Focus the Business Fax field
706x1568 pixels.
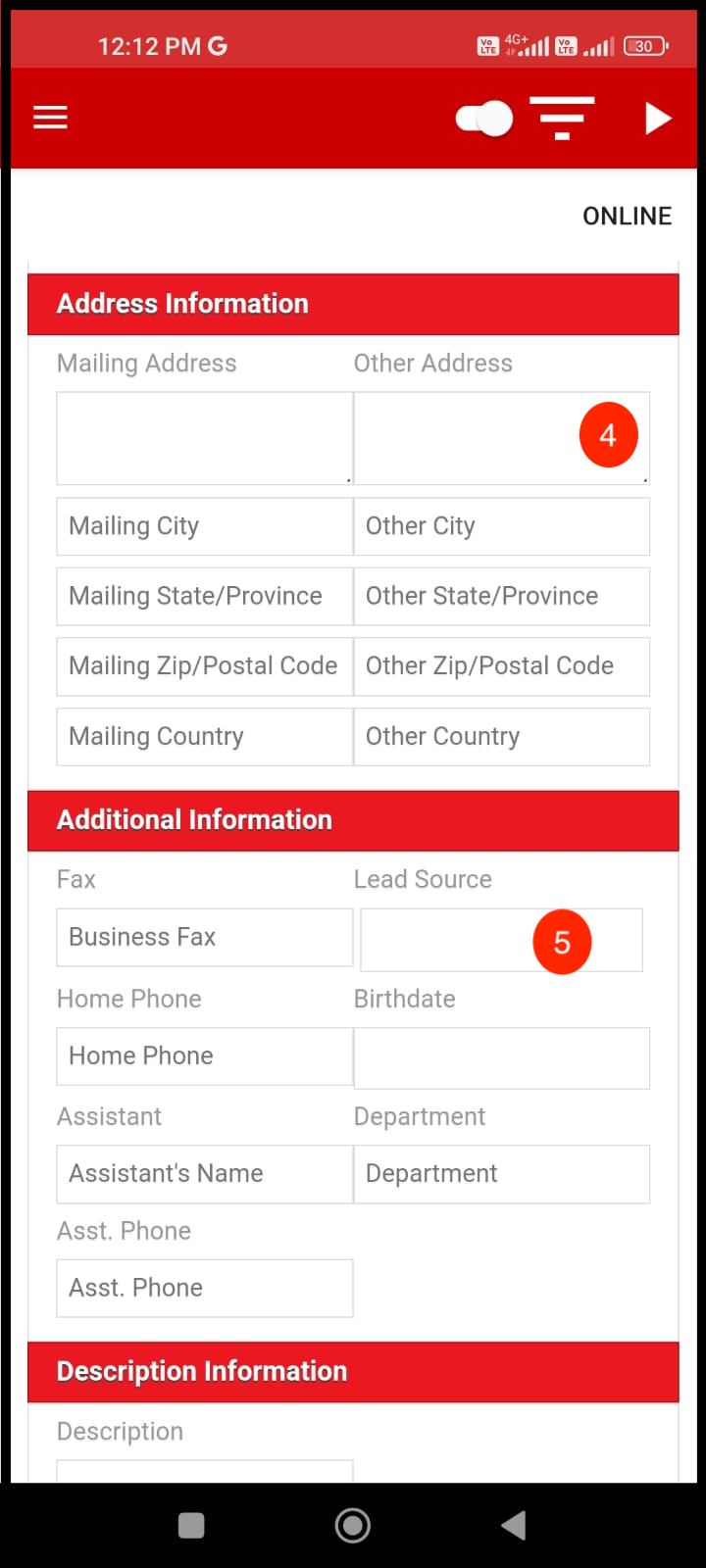pyautogui.click(x=204, y=937)
